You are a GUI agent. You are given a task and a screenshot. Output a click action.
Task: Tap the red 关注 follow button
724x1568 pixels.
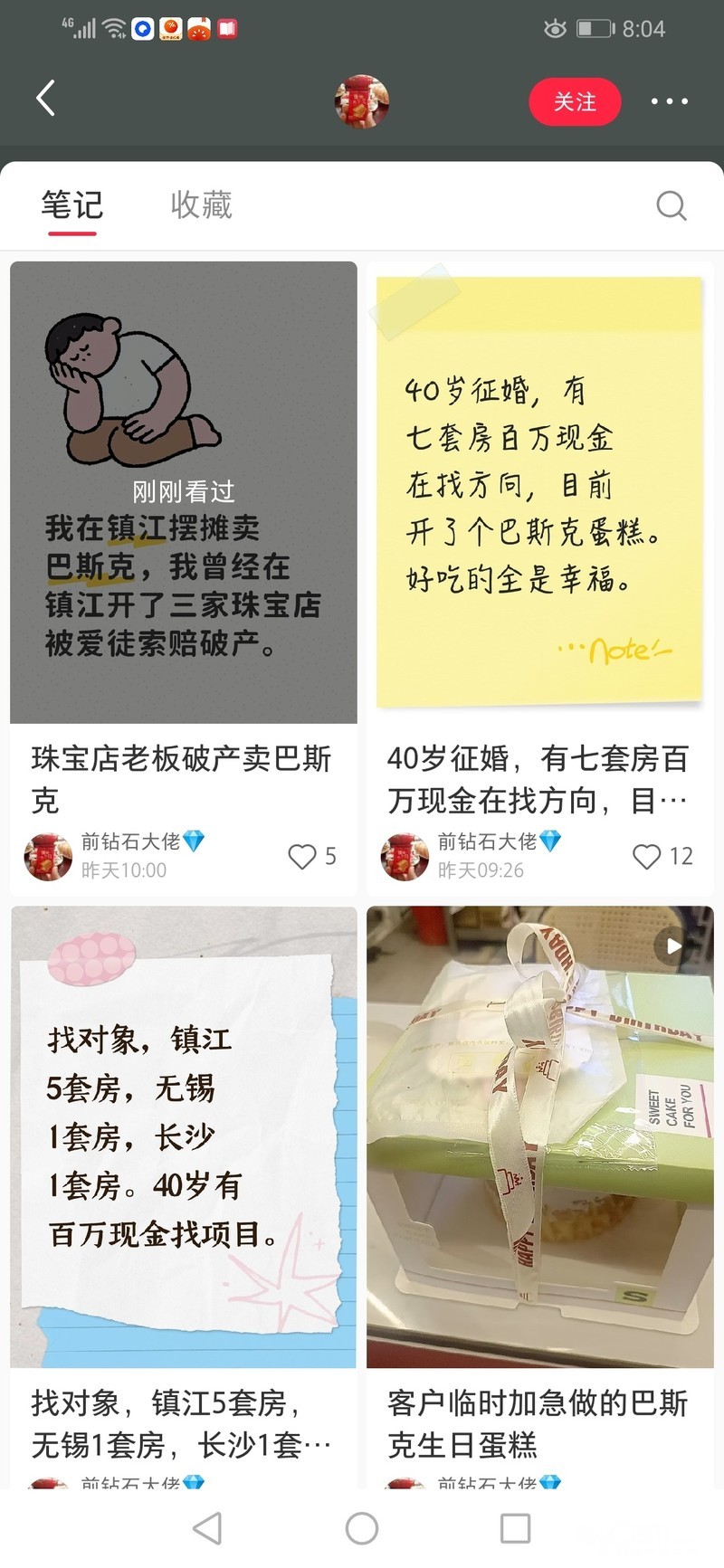pyautogui.click(x=575, y=101)
